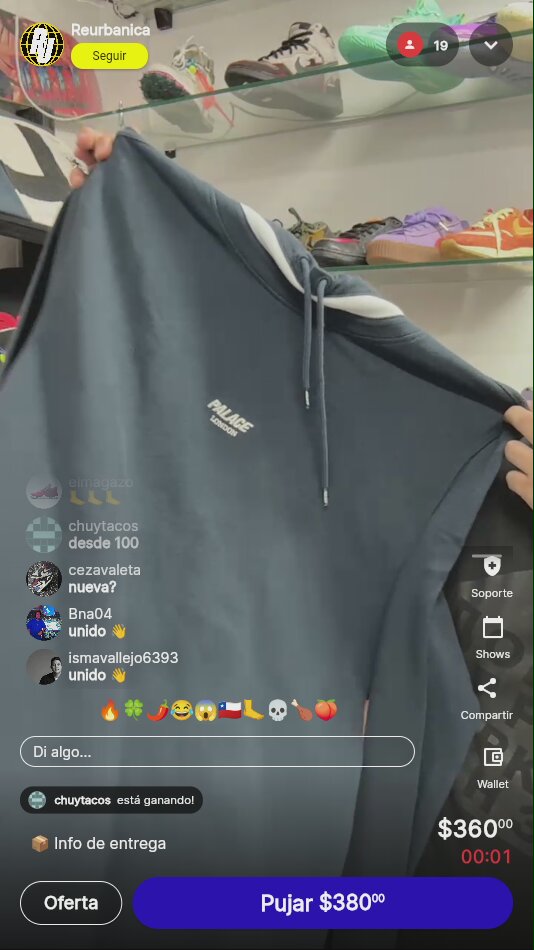Screen dimensions: 534x950
Task: Make a custom offer with Oferta
Action: (x=71, y=903)
